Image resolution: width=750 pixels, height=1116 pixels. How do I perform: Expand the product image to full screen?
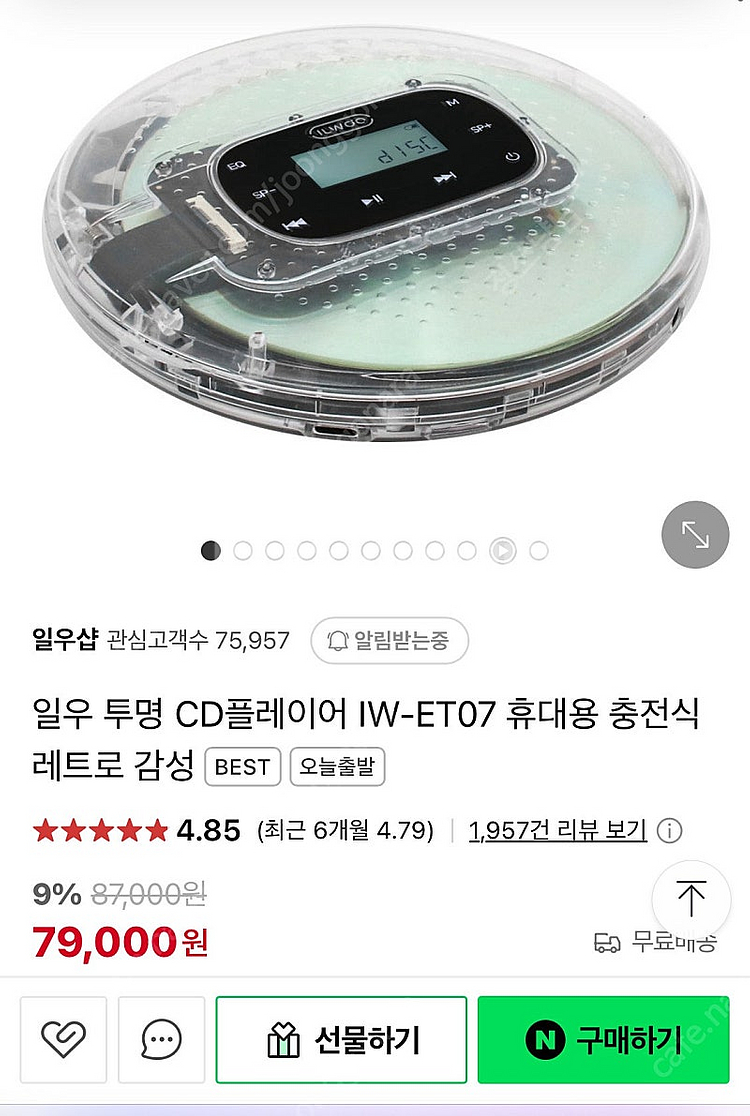point(695,535)
